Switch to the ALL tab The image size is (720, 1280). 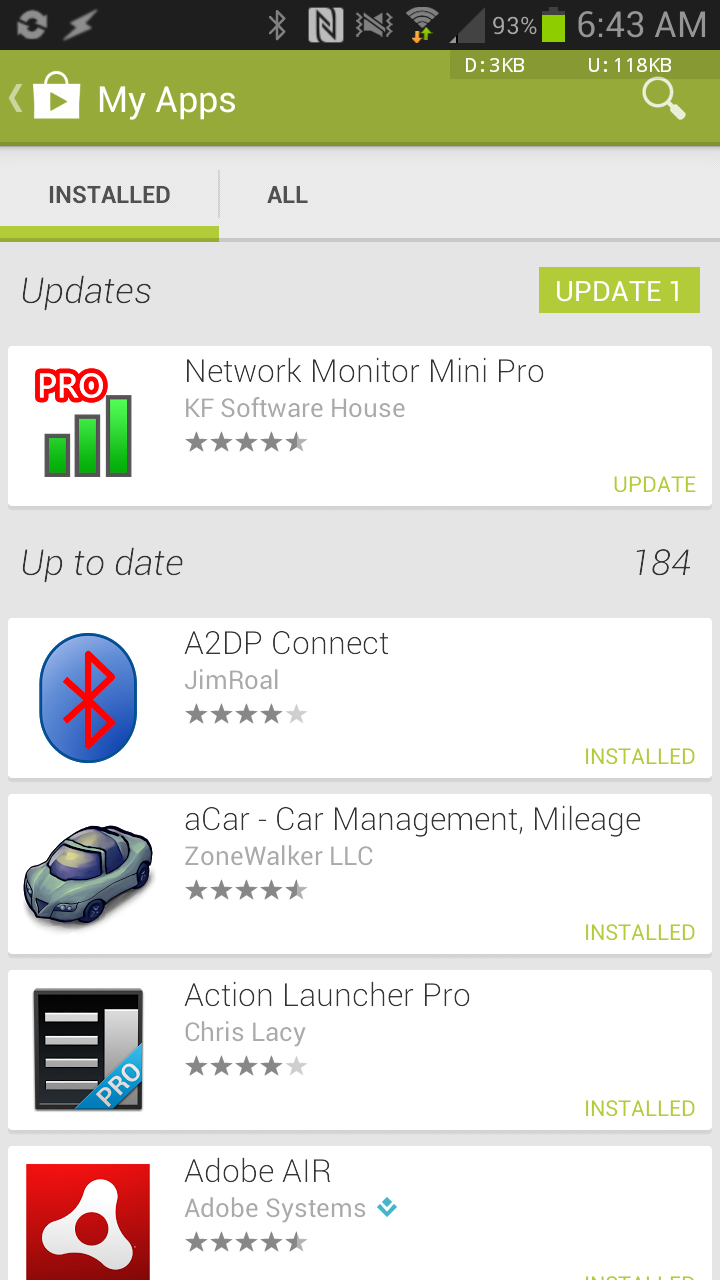287,195
